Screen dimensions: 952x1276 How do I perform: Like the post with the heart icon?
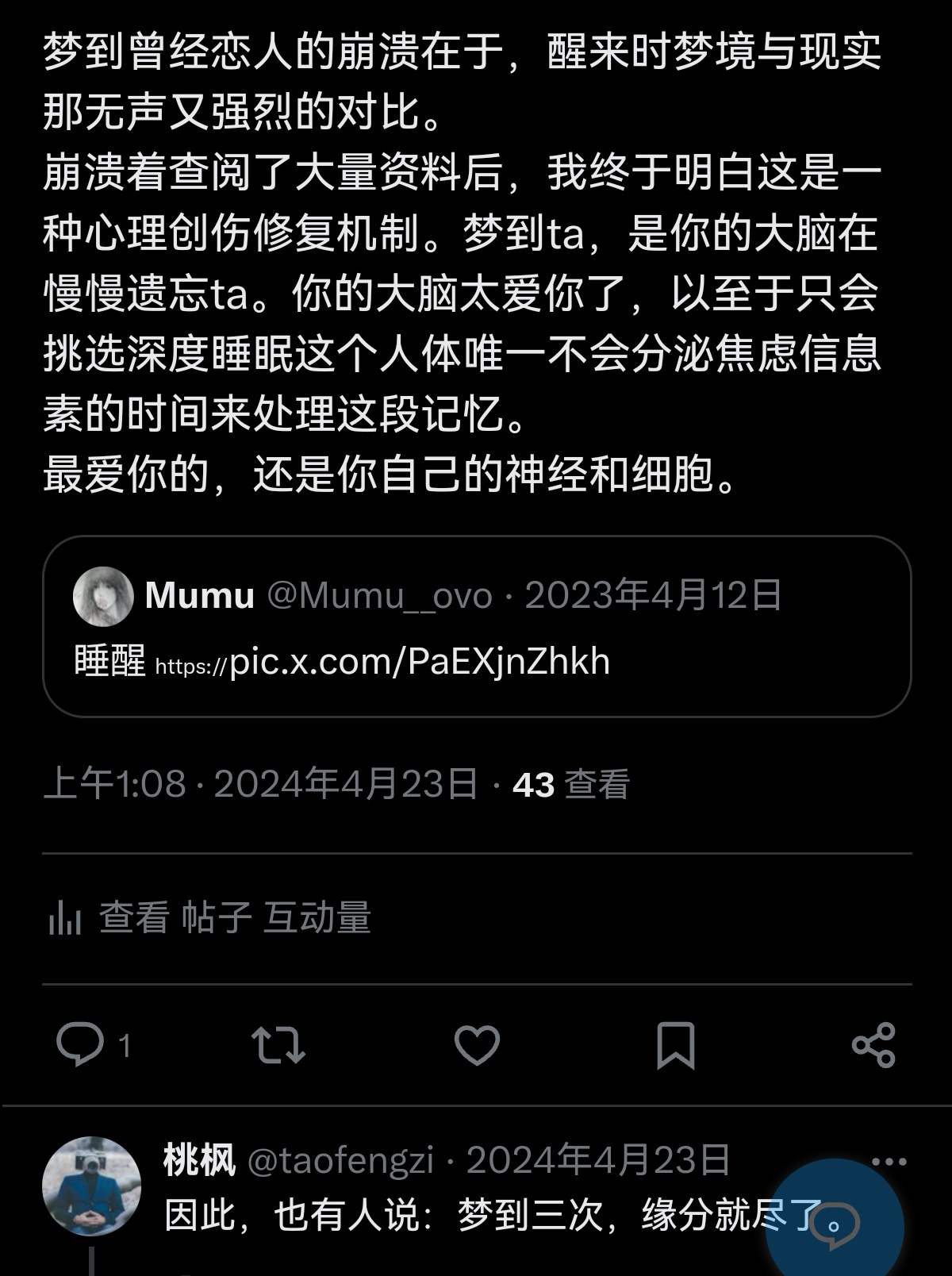tap(478, 1047)
